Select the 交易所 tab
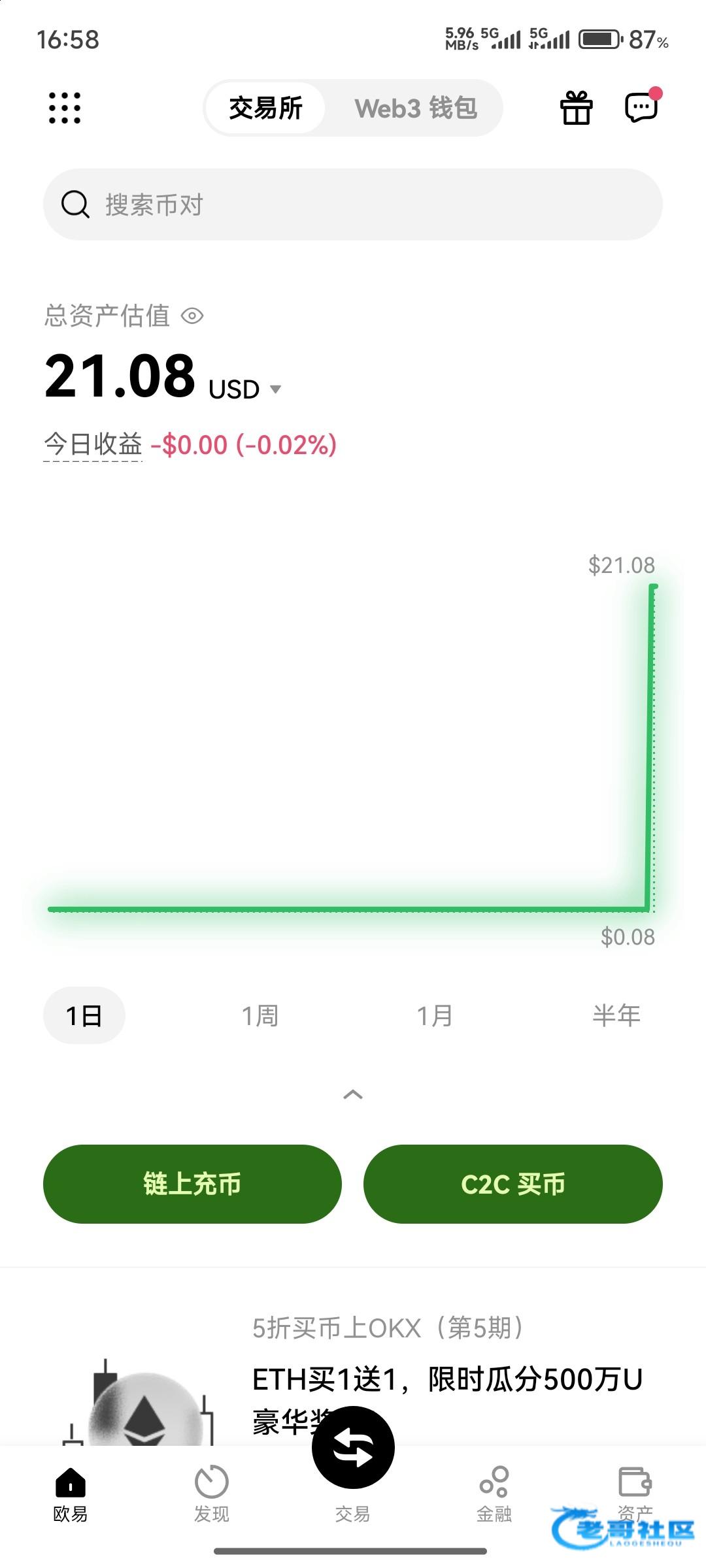This screenshot has height=1568, width=706. coord(265,108)
